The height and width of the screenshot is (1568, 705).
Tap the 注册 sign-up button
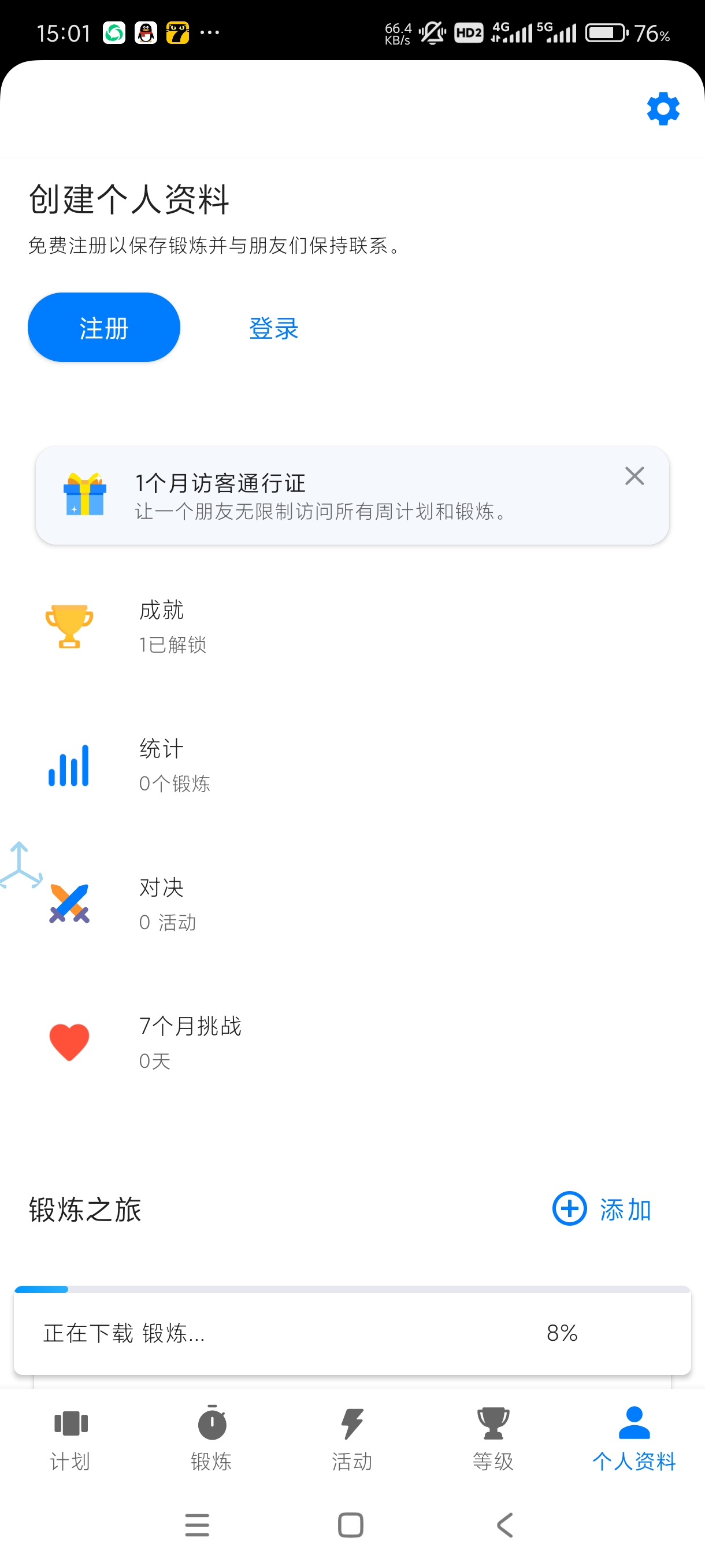coord(104,328)
